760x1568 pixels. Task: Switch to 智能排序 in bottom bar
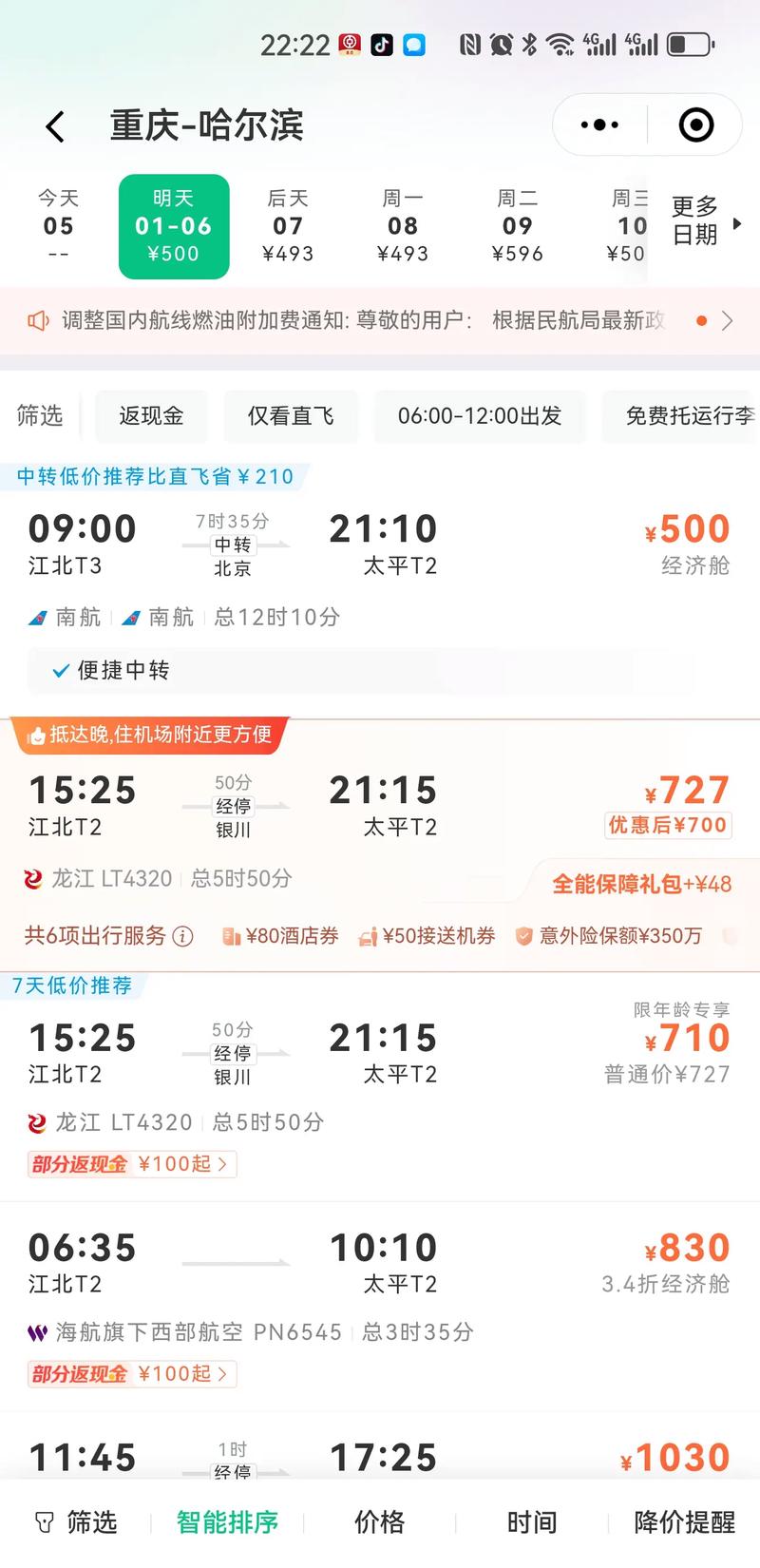[226, 1522]
